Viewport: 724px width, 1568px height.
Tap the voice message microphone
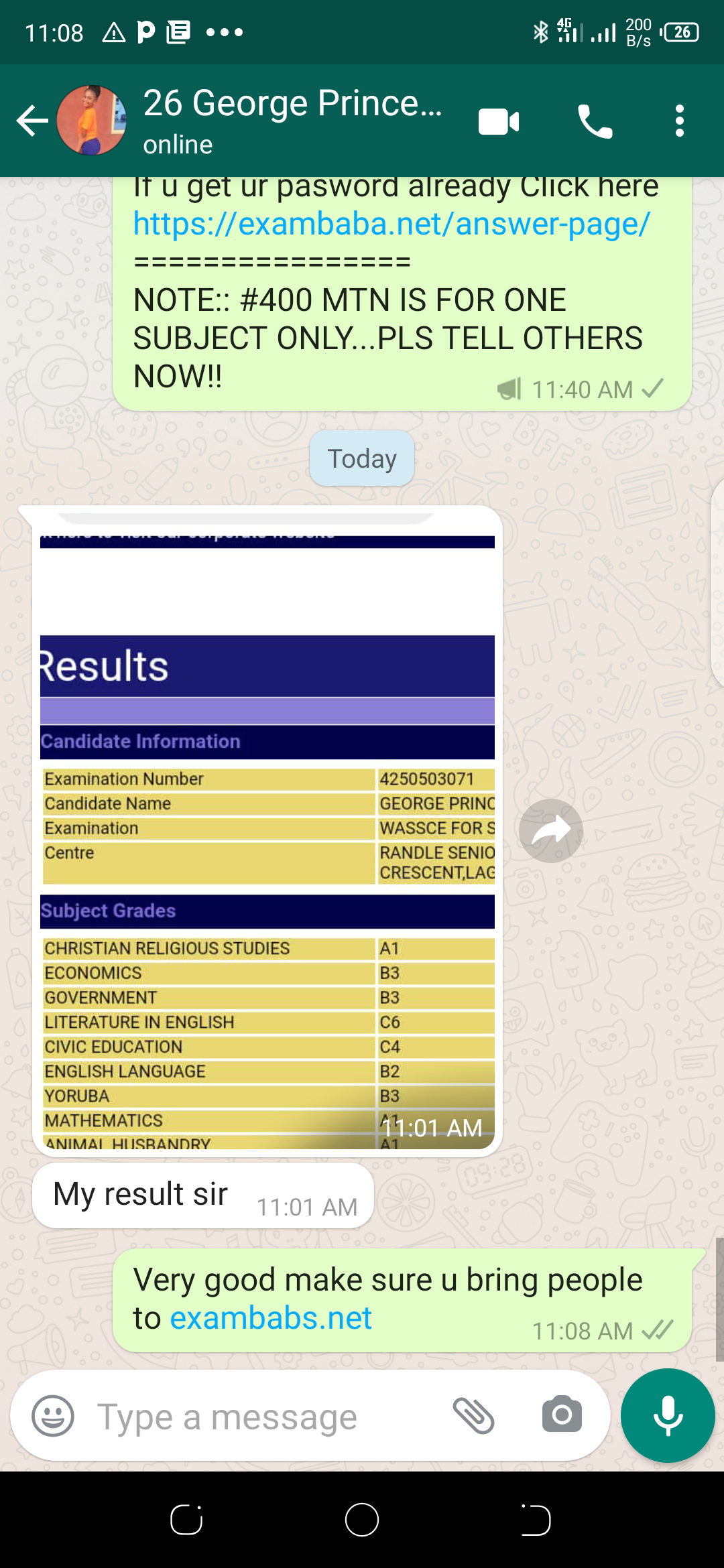coord(668,1415)
